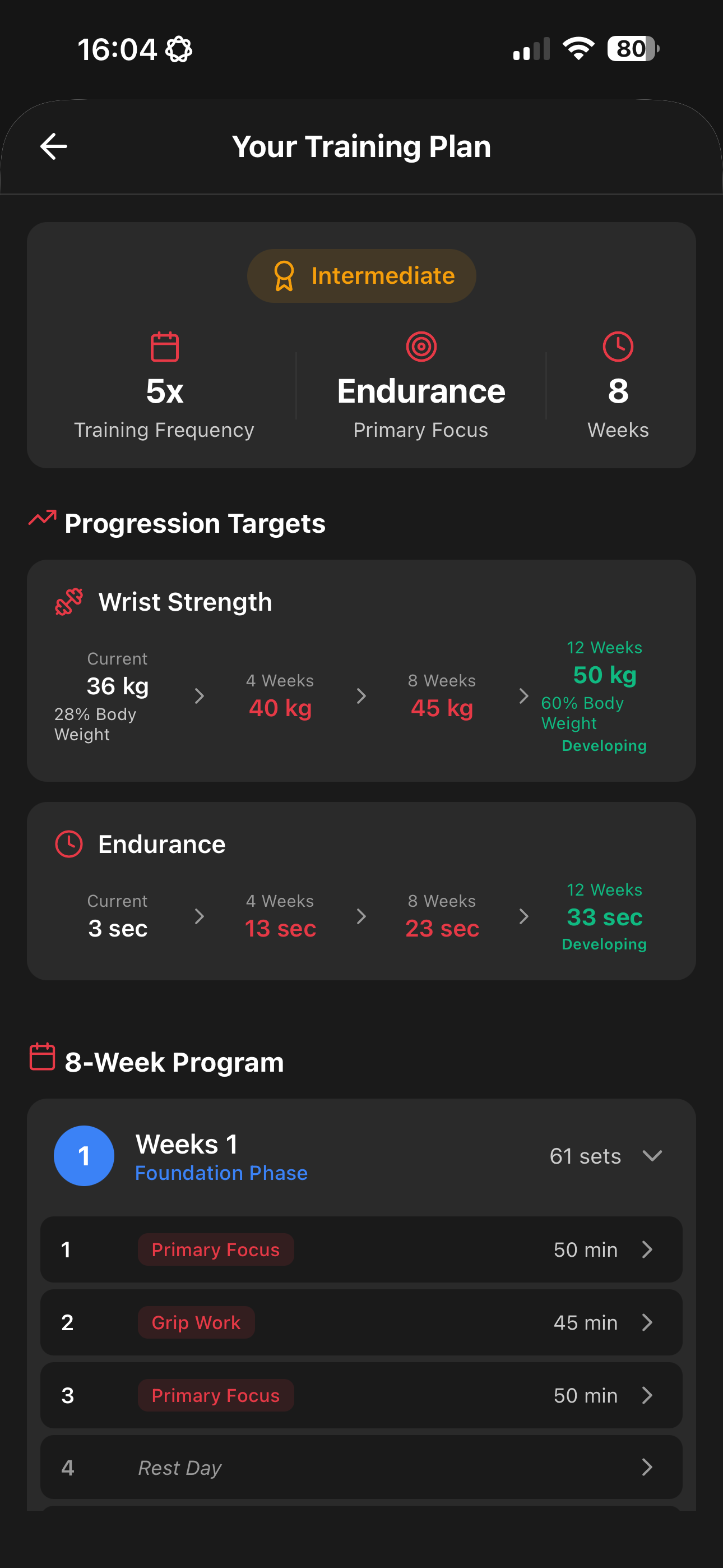Go back using the arrow icon
The height and width of the screenshot is (1568, 723).
tap(54, 147)
